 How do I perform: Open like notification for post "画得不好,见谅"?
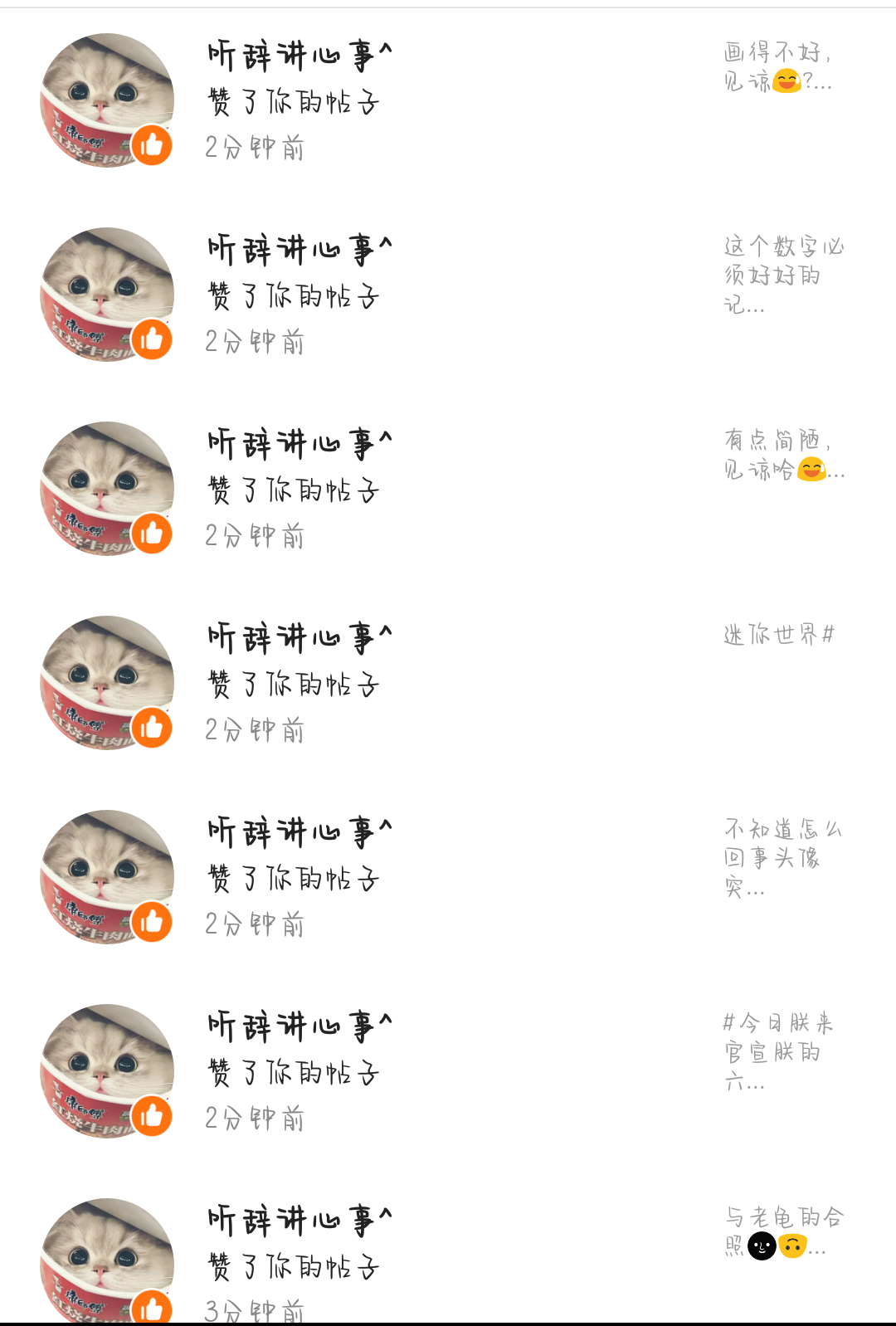pos(777,67)
